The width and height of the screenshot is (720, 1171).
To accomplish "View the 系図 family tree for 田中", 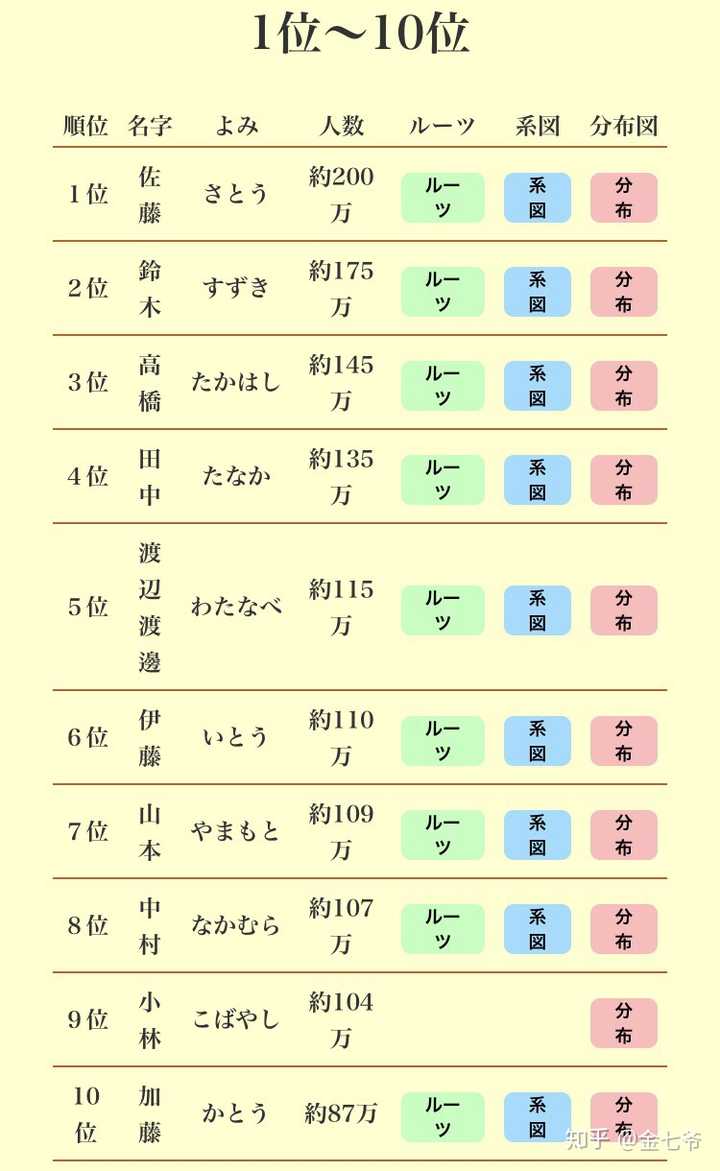I will point(537,480).
